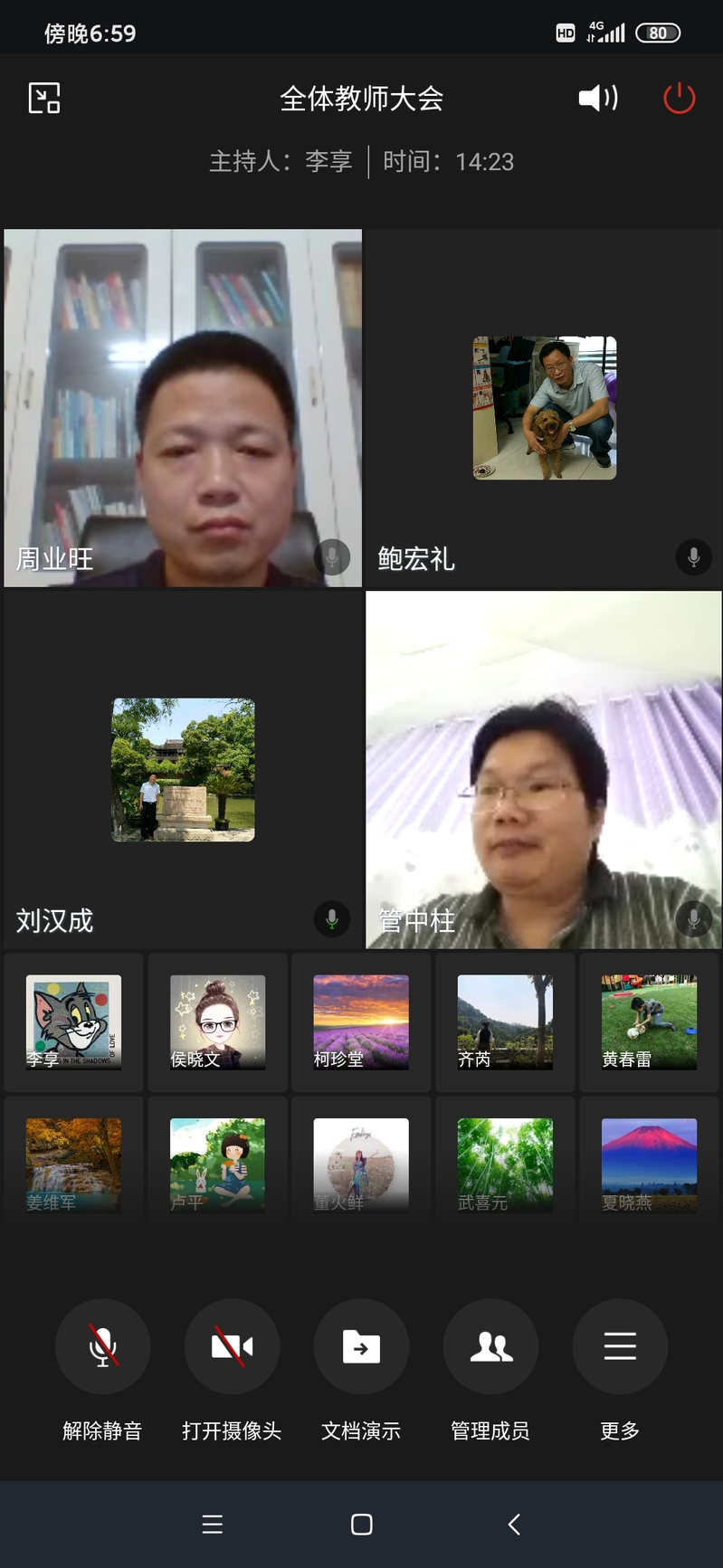723x1568 pixels.
Task: Tap 黄春雷's avatar tile
Action: (649, 1022)
